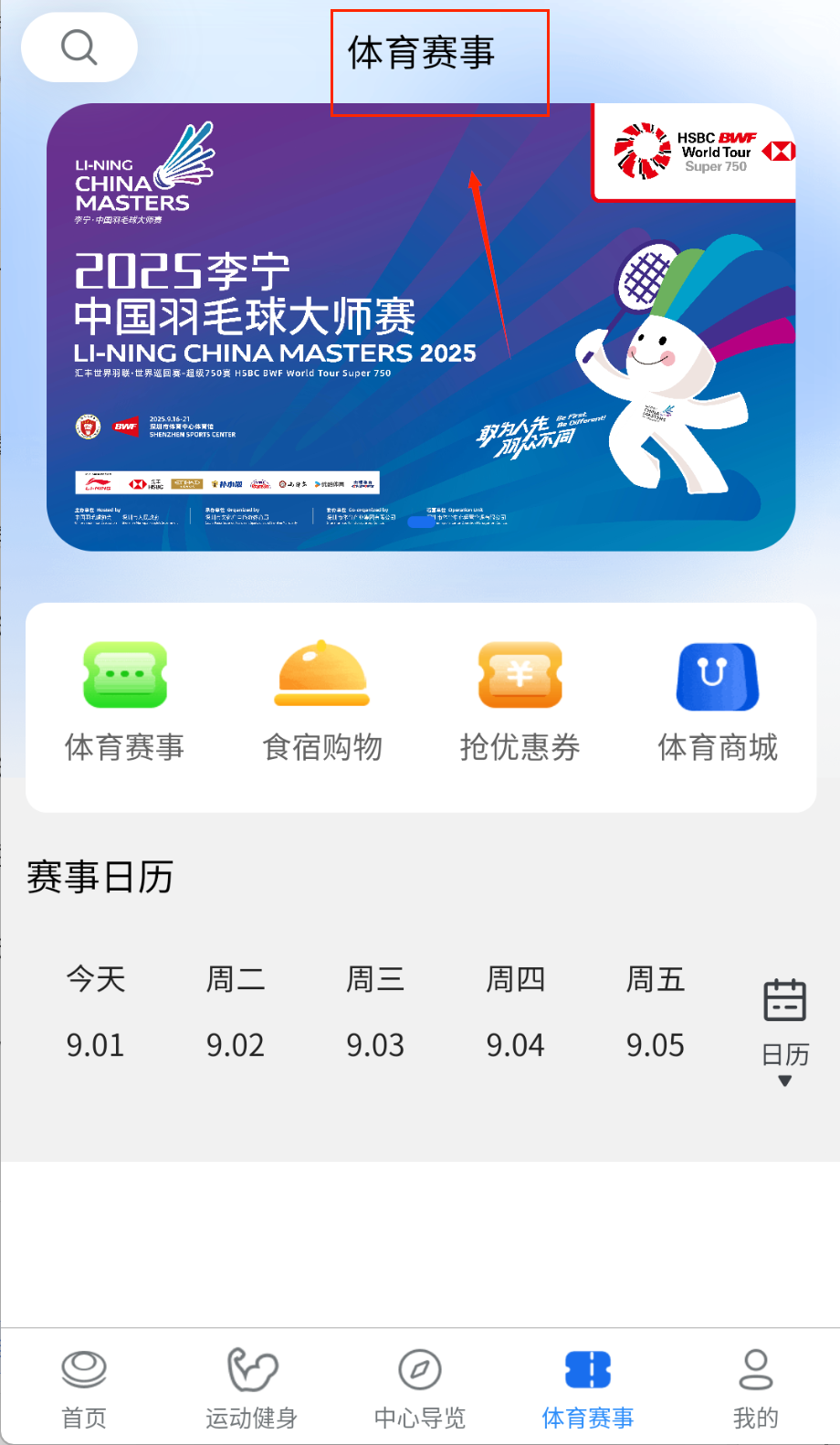
Task: Switch to the 运动健身 tab
Action: pyautogui.click(x=252, y=1387)
